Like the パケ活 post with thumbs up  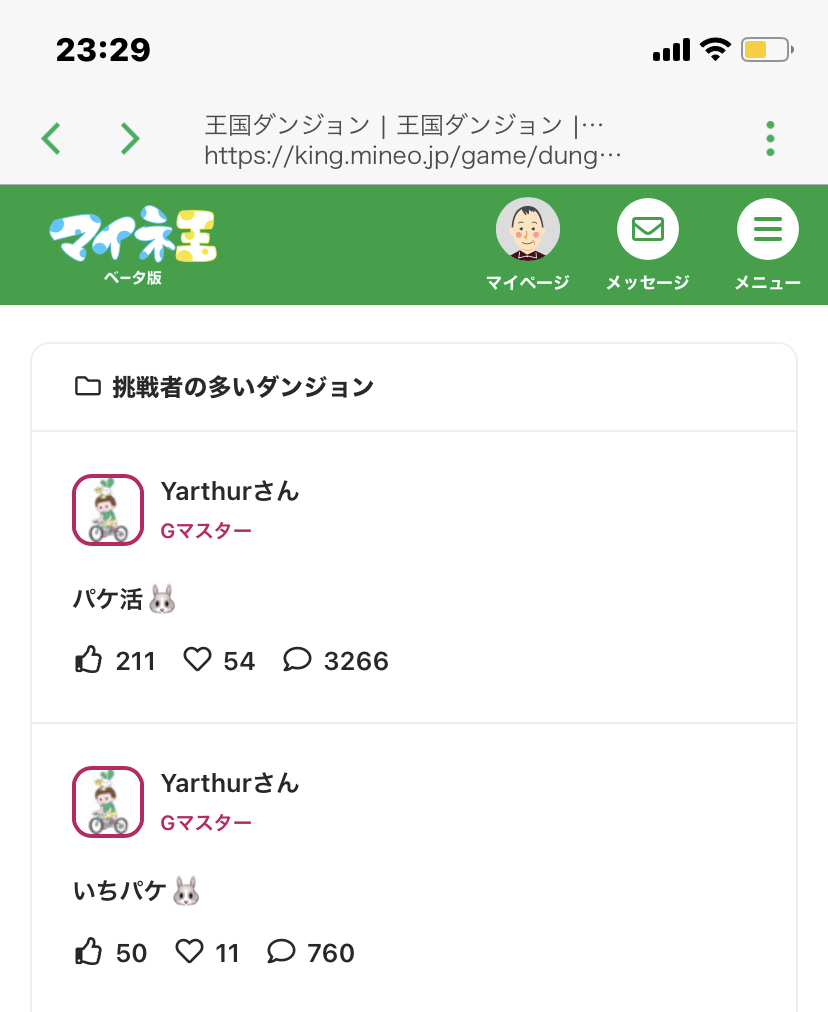tap(90, 660)
